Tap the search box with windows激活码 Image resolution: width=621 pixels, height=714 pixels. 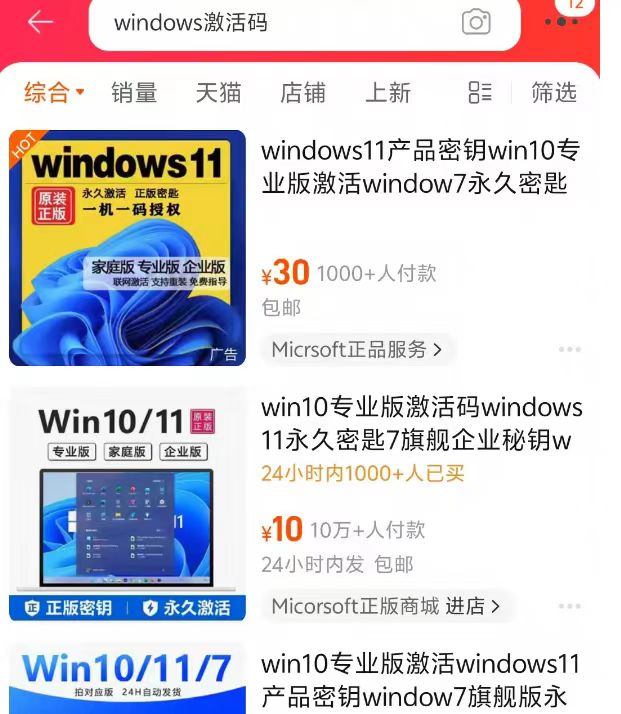pyautogui.click(x=270, y=23)
